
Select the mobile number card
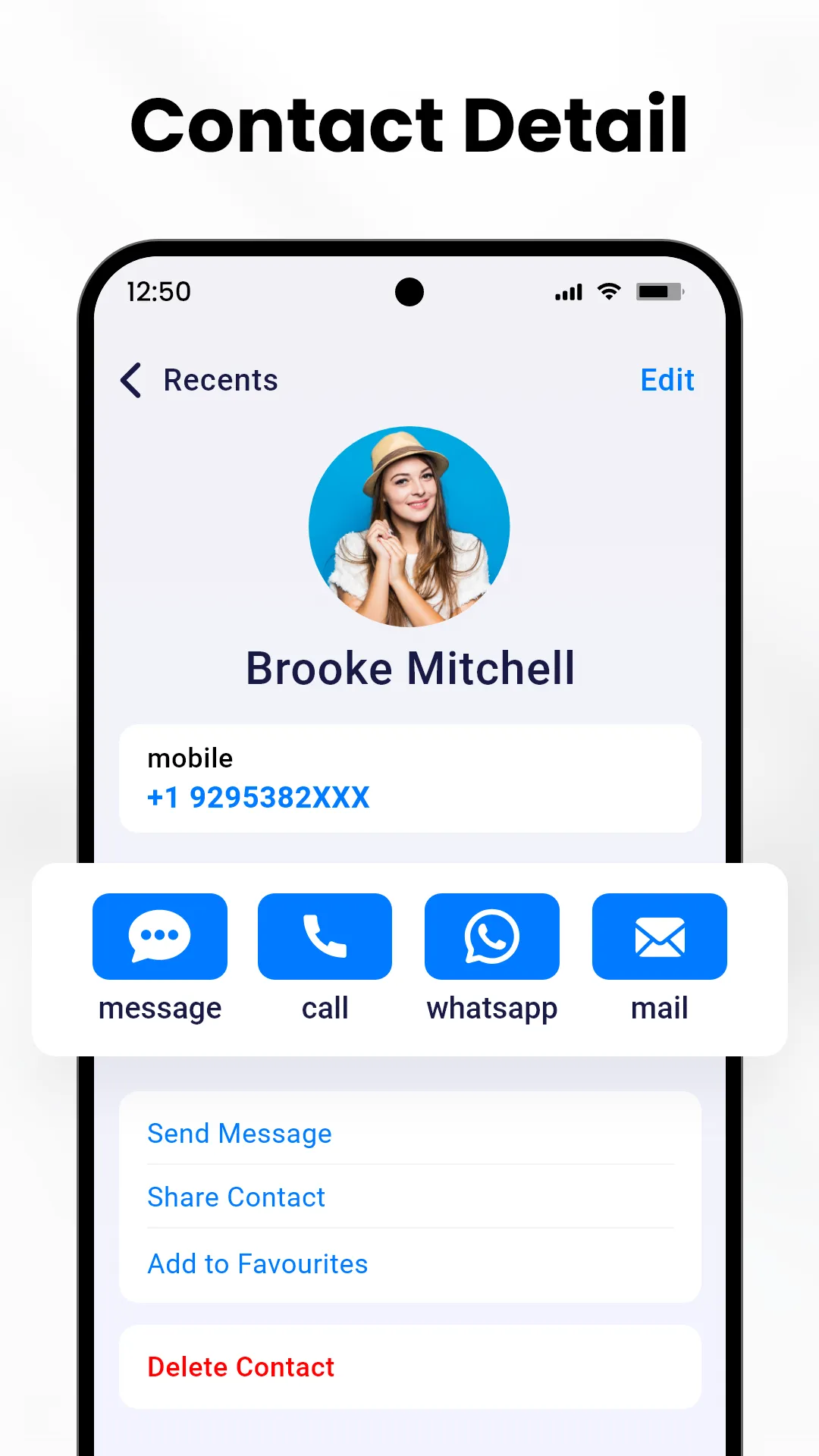pyautogui.click(x=409, y=777)
